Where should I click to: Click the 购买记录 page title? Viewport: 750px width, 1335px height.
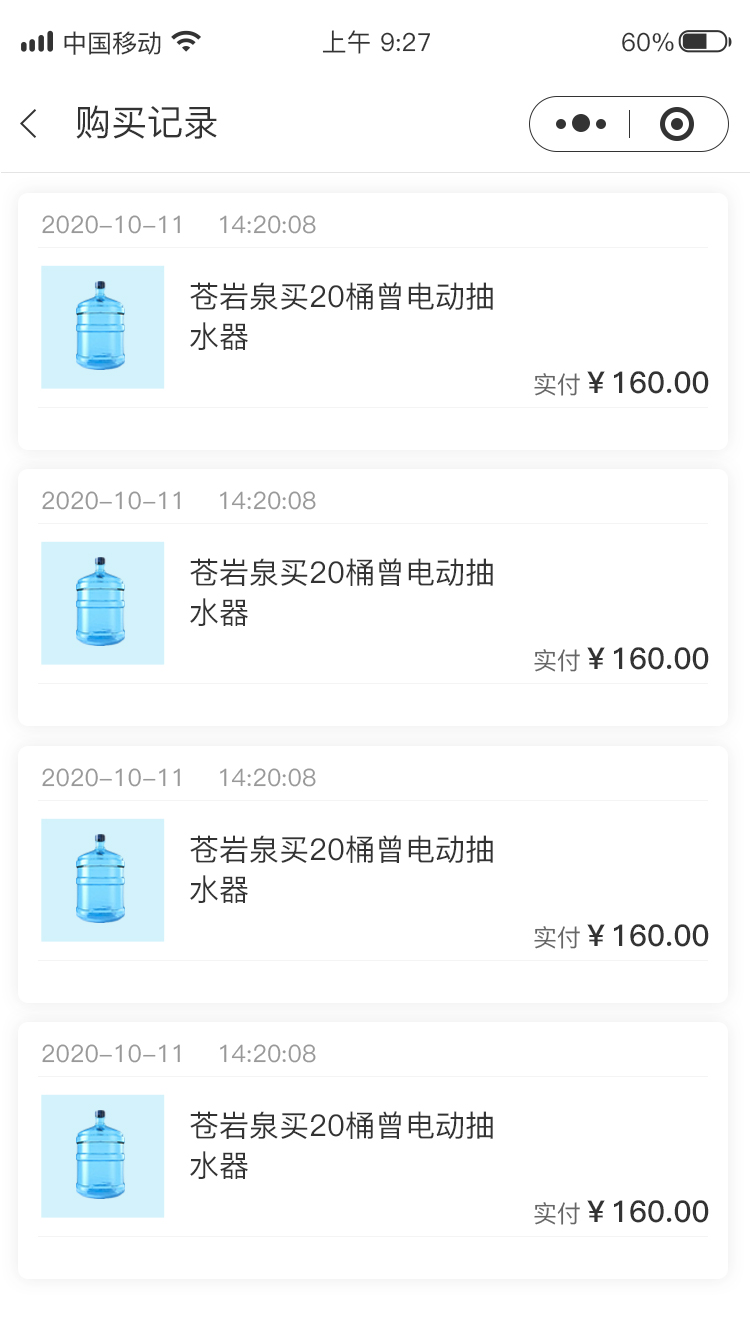tap(146, 122)
